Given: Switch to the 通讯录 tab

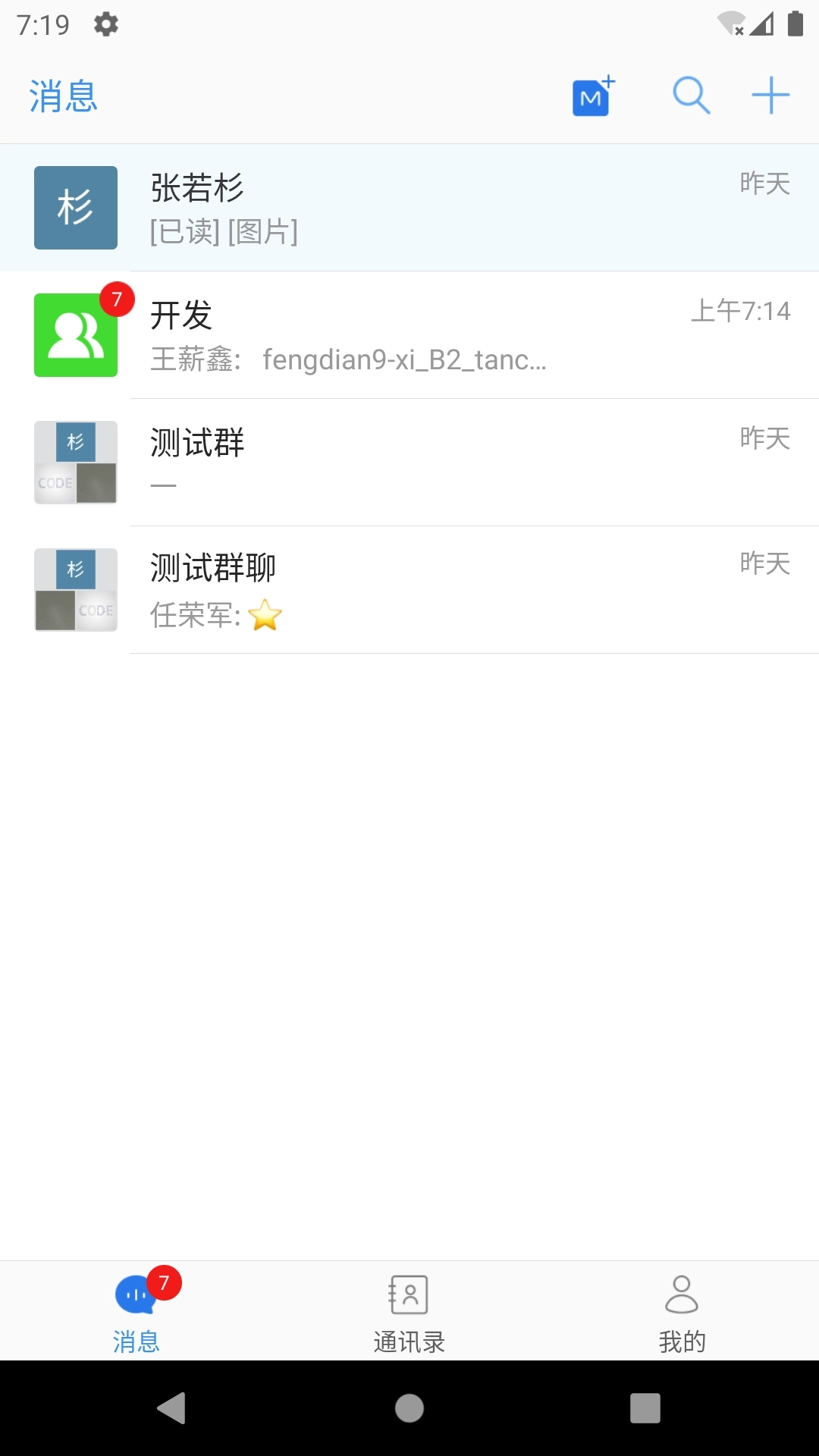Looking at the screenshot, I should click(x=409, y=1312).
